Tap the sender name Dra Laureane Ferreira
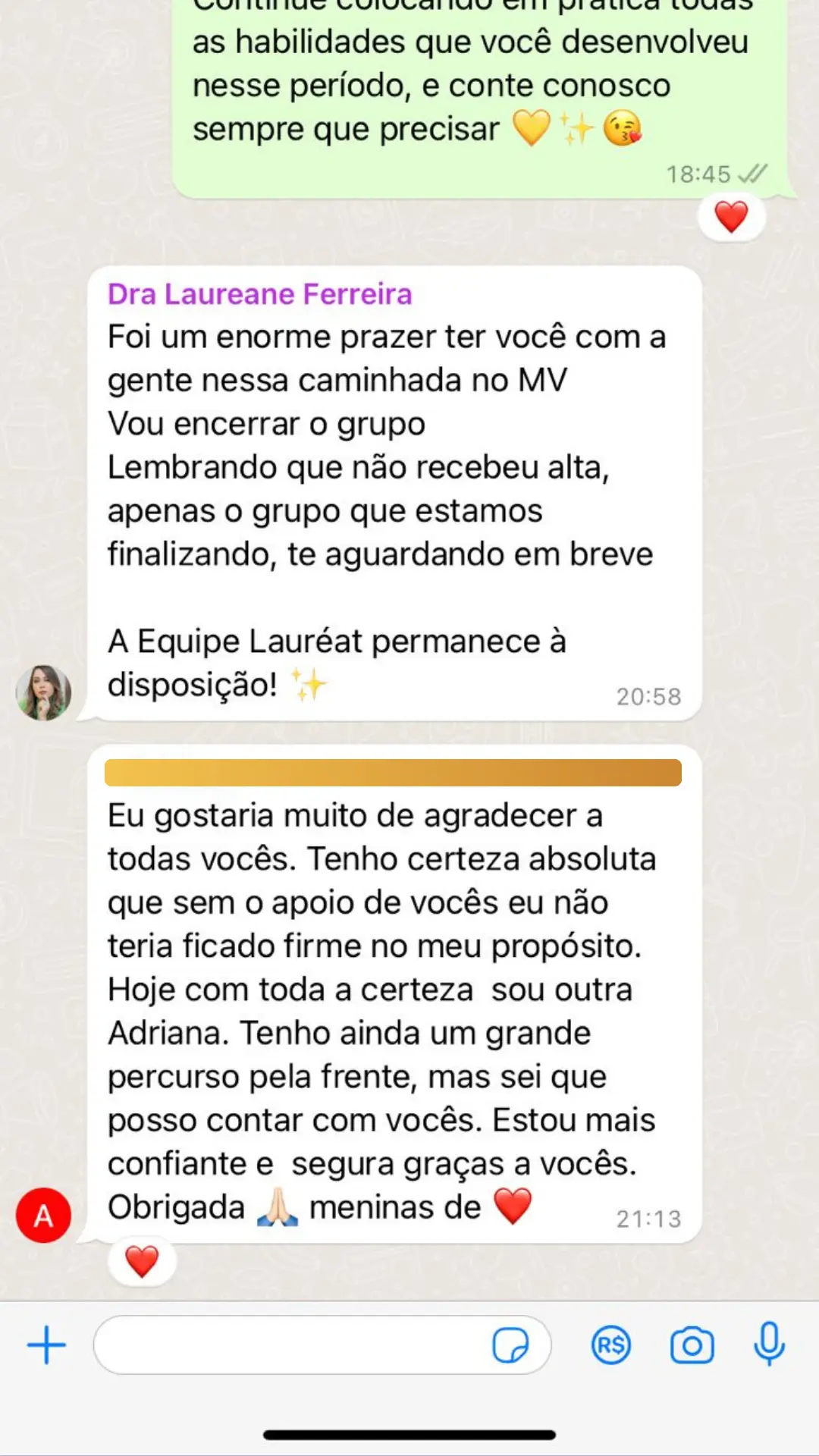Viewport: 819px width, 1456px height. pos(259,293)
